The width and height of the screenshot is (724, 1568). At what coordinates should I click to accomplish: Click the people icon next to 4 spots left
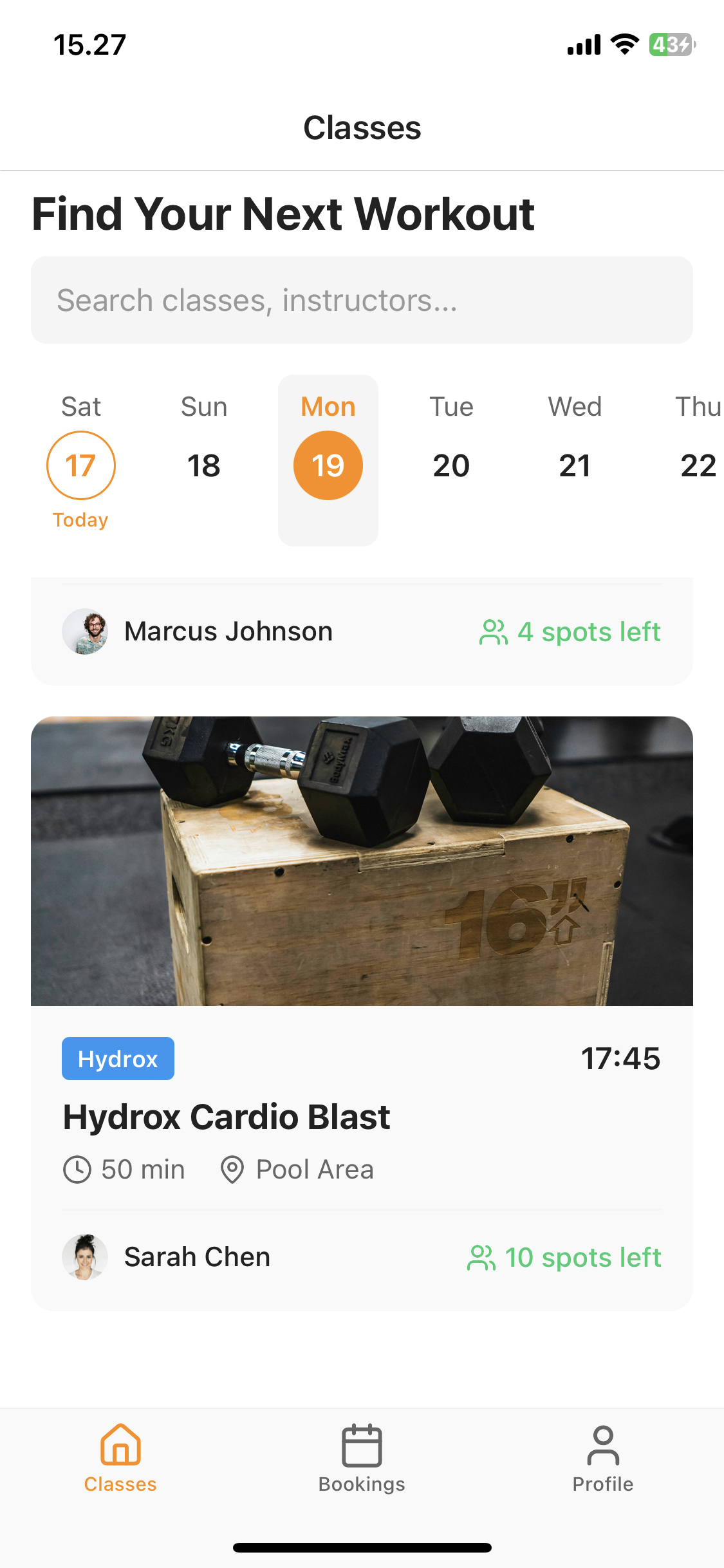point(493,631)
